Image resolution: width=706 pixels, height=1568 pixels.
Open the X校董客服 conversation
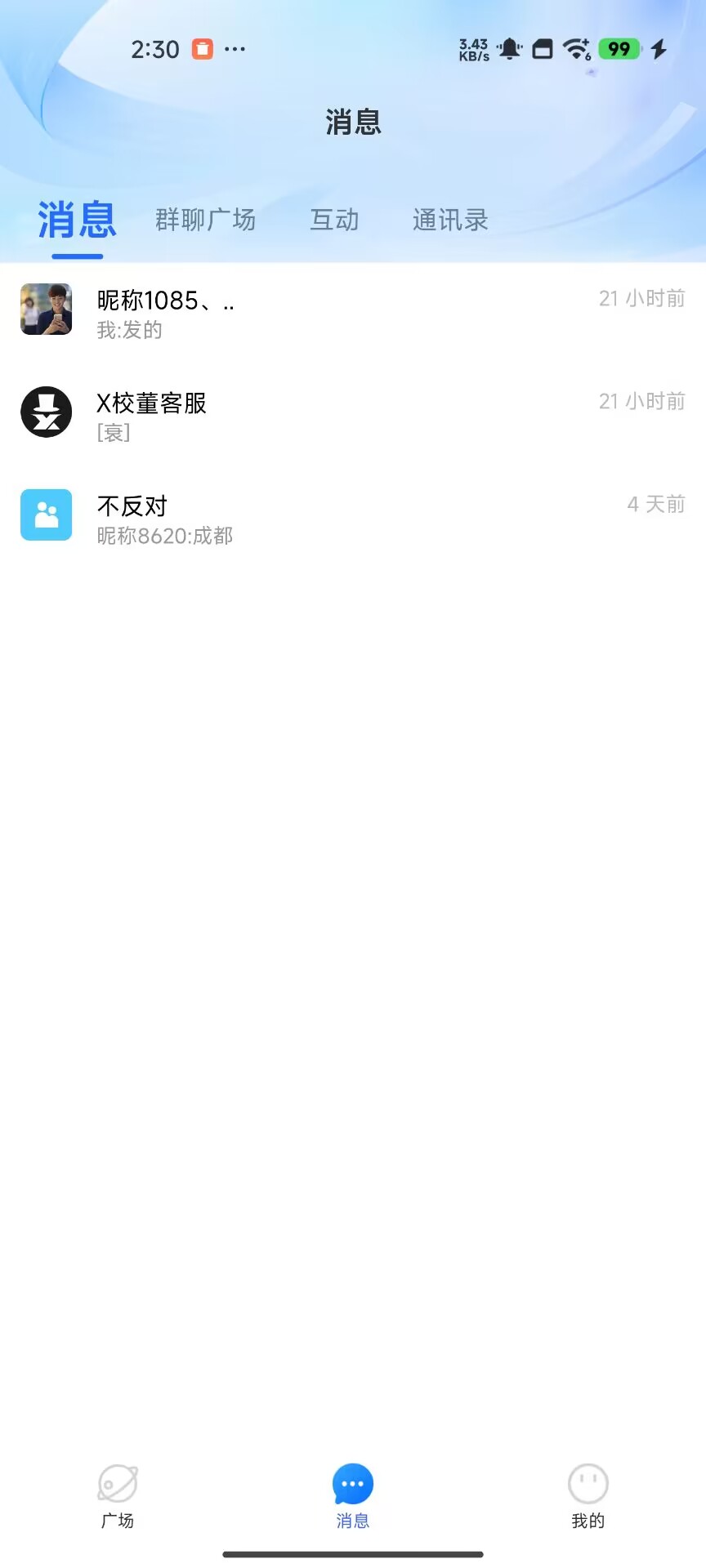[351, 414]
